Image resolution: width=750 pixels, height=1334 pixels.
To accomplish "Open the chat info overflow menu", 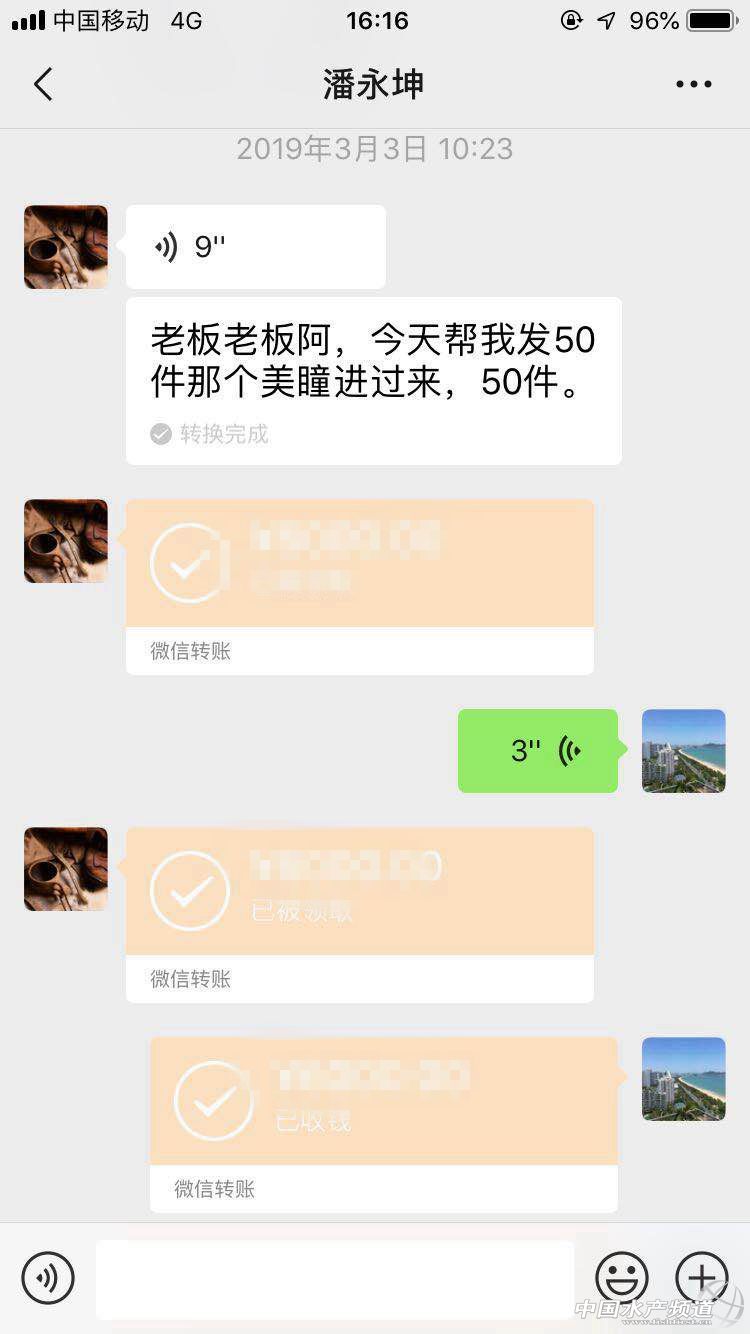I will (693, 85).
